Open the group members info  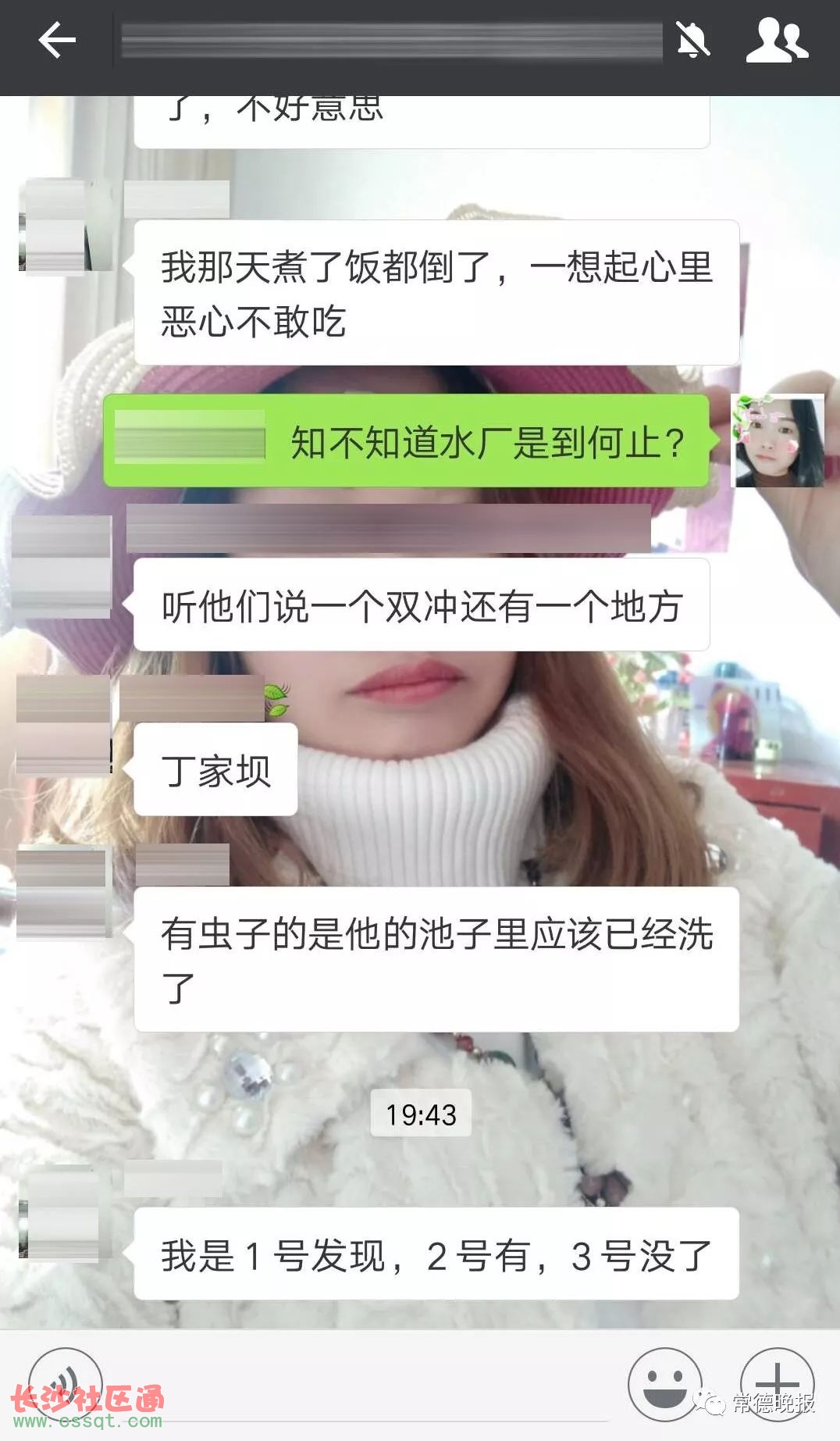pos(776,41)
